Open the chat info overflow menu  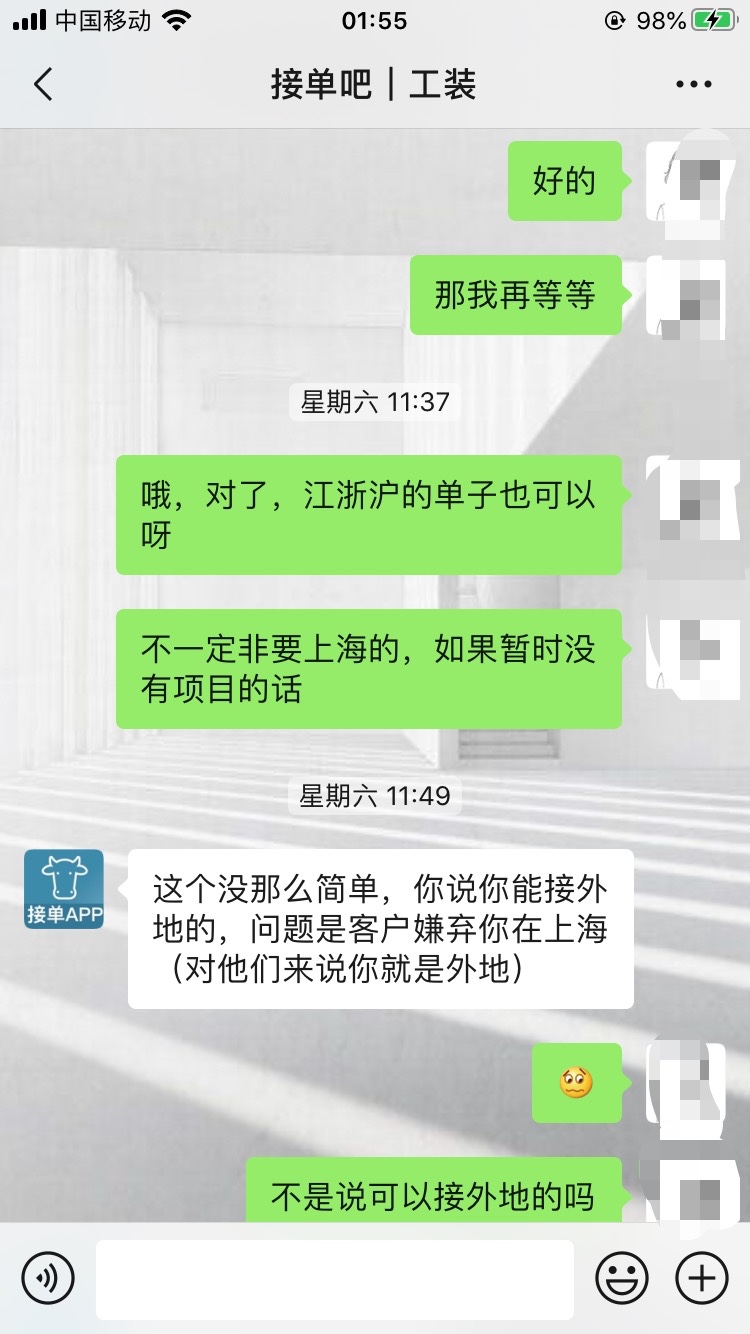coord(694,85)
